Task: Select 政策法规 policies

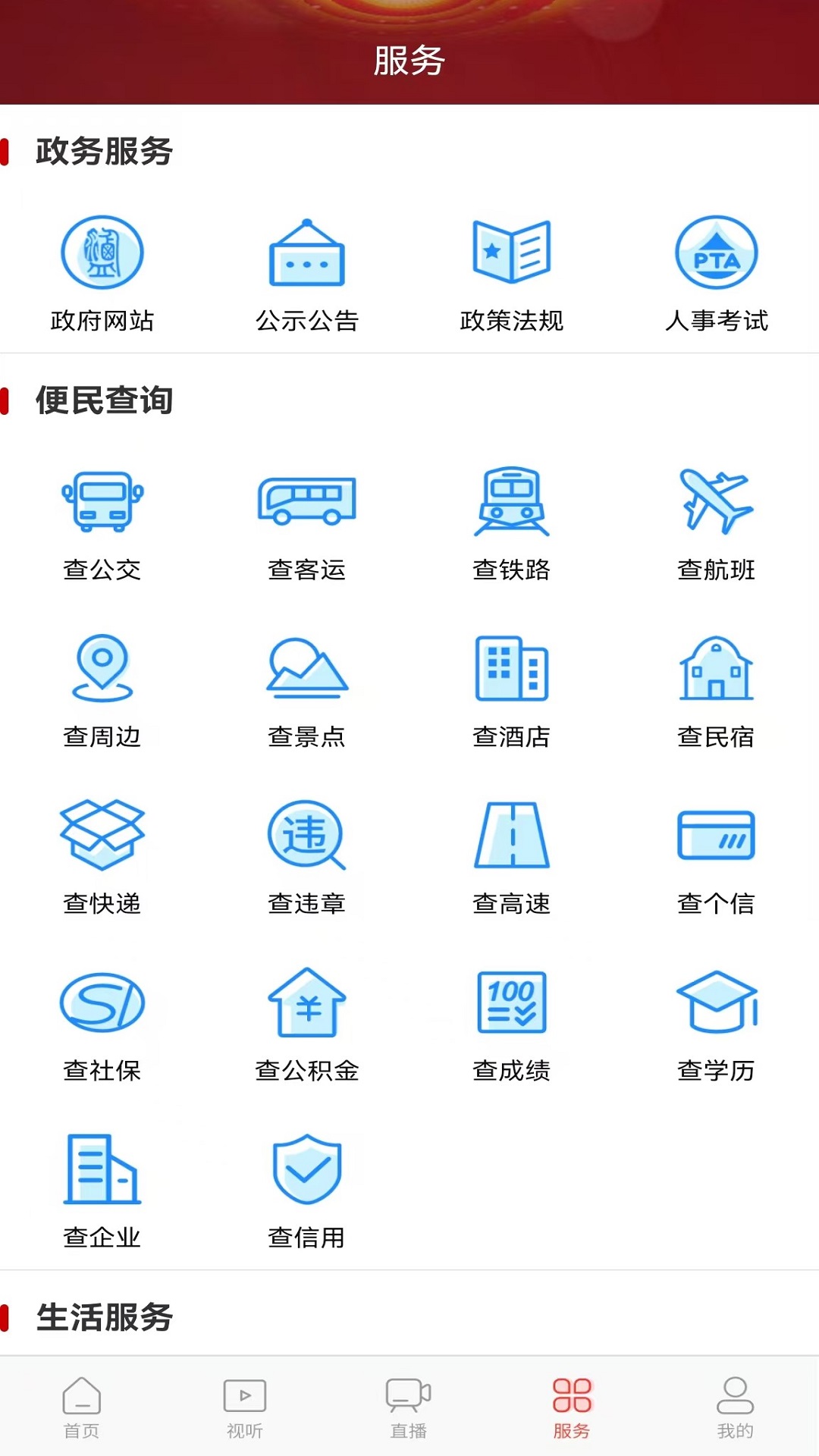Action: coord(512,275)
